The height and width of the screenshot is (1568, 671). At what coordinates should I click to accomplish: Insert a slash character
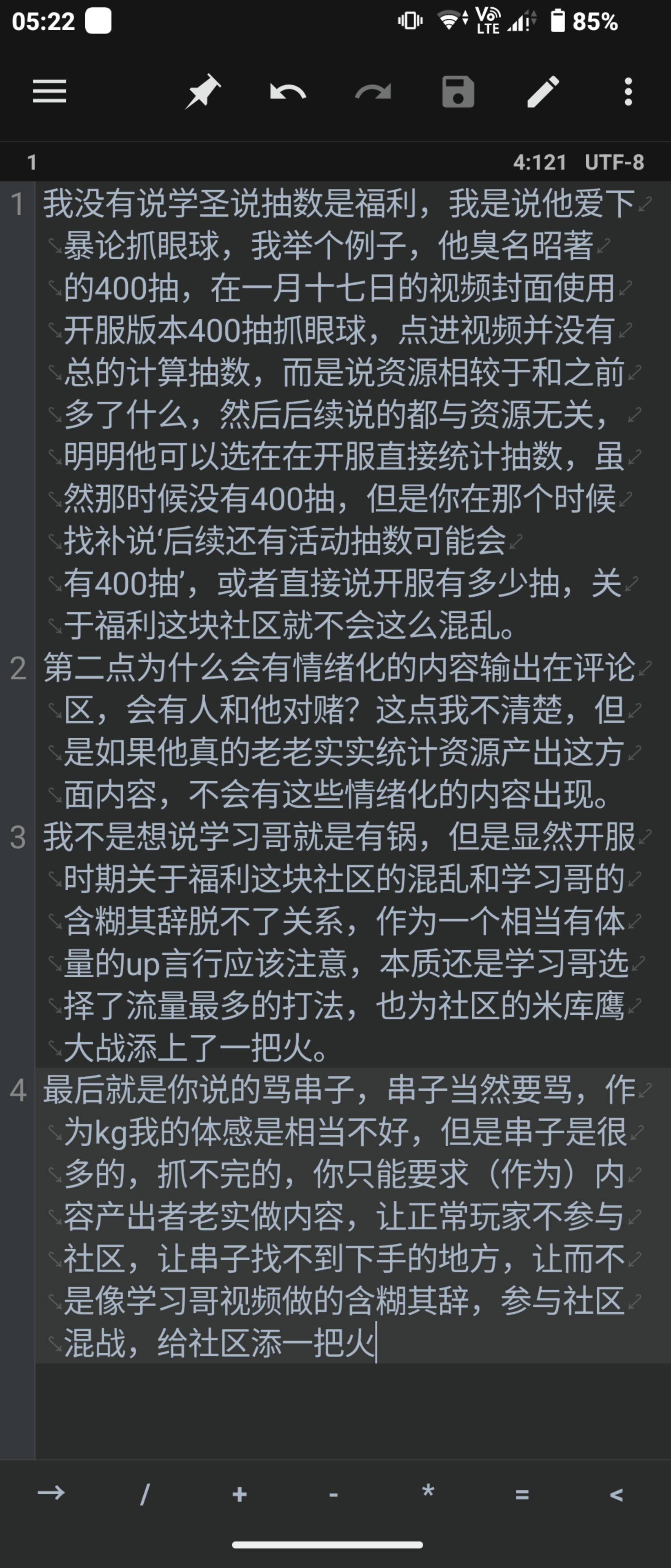coord(145,1494)
